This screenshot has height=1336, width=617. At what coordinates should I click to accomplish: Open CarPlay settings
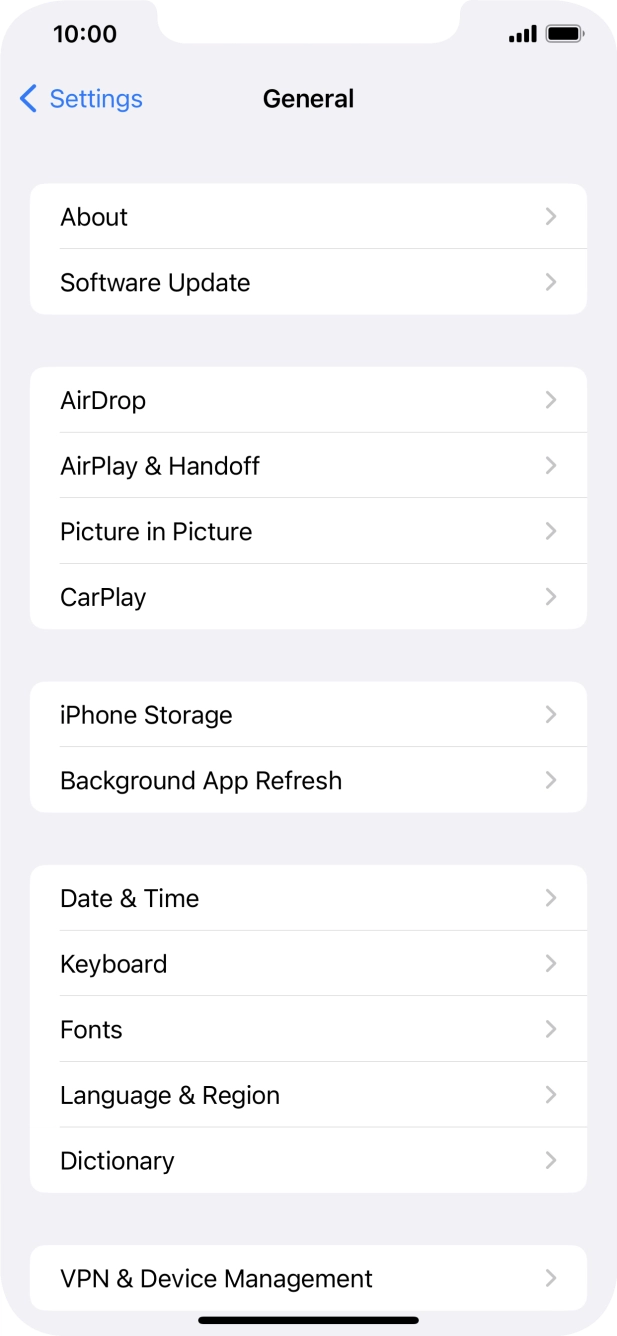point(308,596)
